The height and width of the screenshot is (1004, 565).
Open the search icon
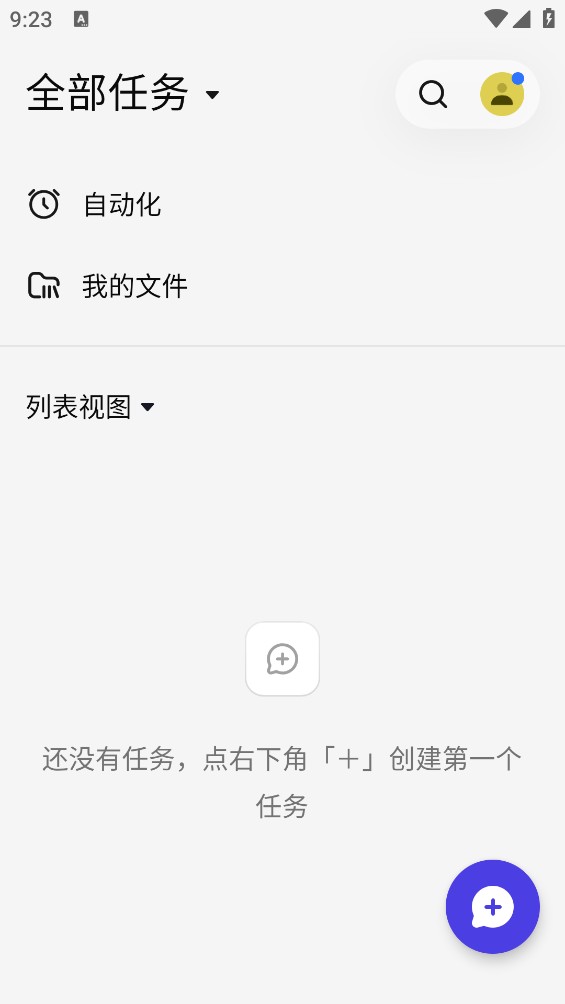433,95
